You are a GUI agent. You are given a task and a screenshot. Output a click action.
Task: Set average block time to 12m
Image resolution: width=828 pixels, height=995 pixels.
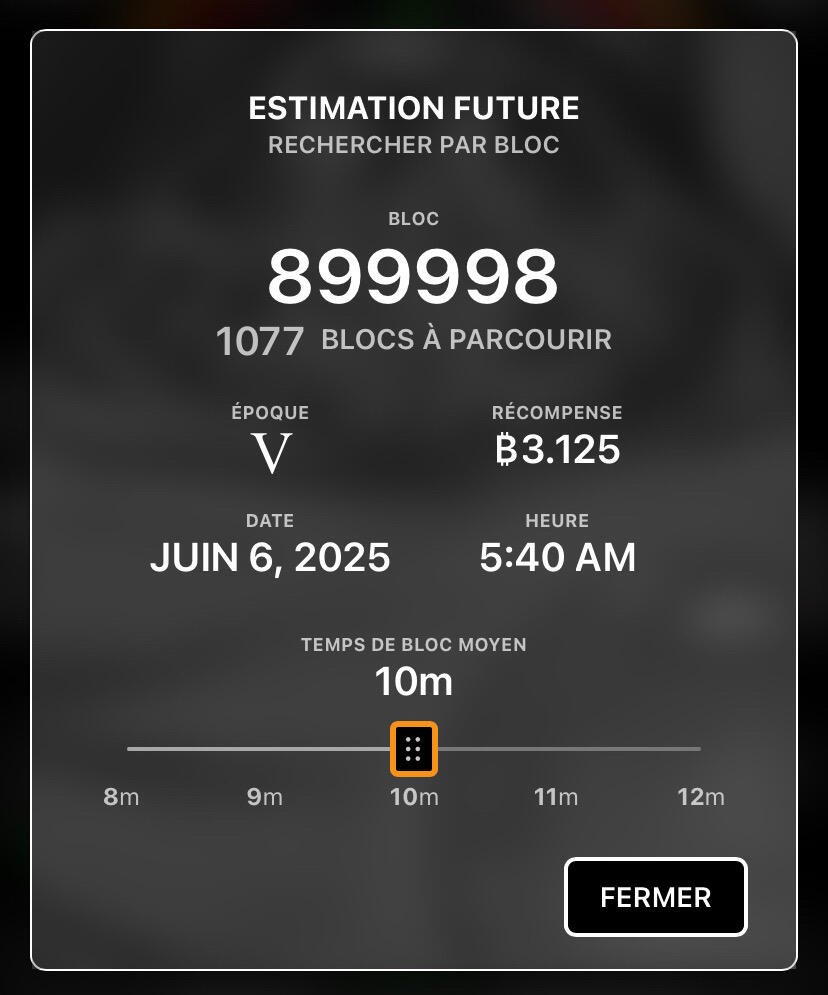click(700, 797)
